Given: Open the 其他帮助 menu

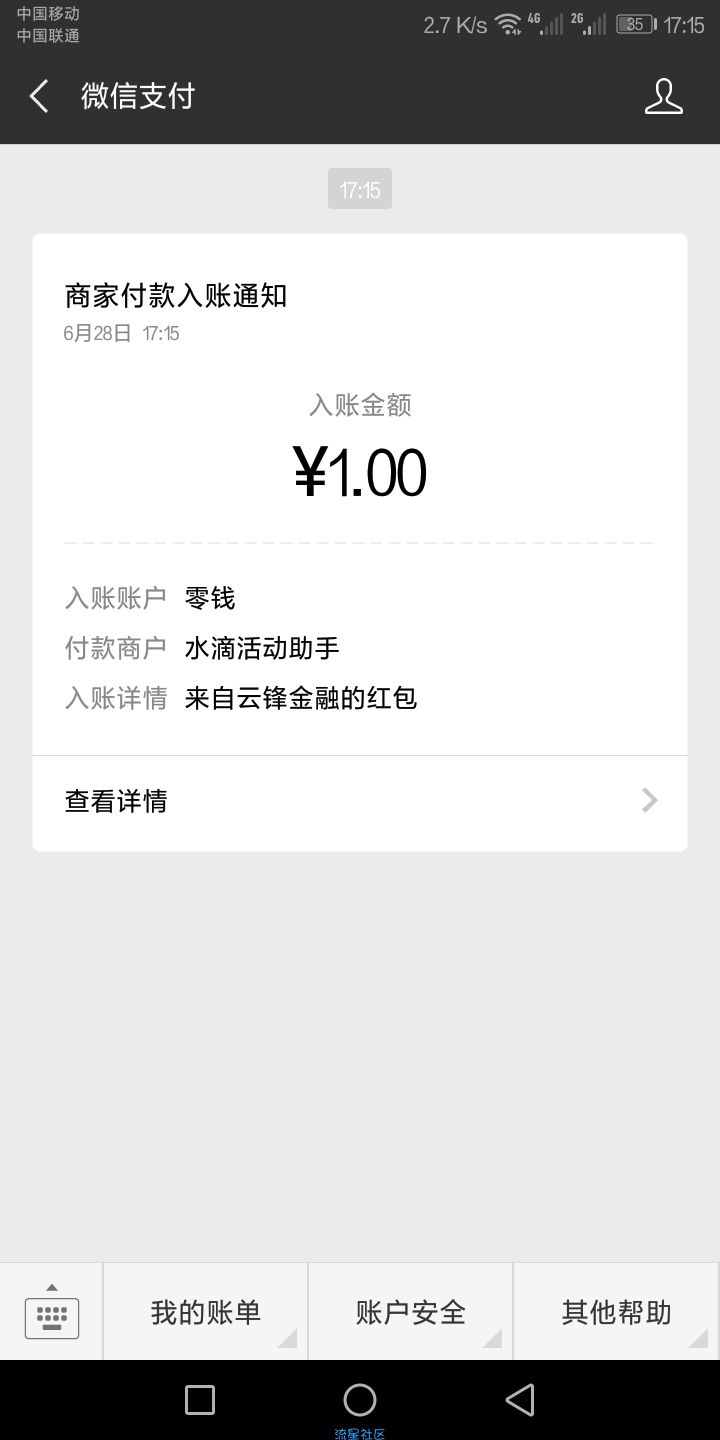Looking at the screenshot, I should [616, 1311].
